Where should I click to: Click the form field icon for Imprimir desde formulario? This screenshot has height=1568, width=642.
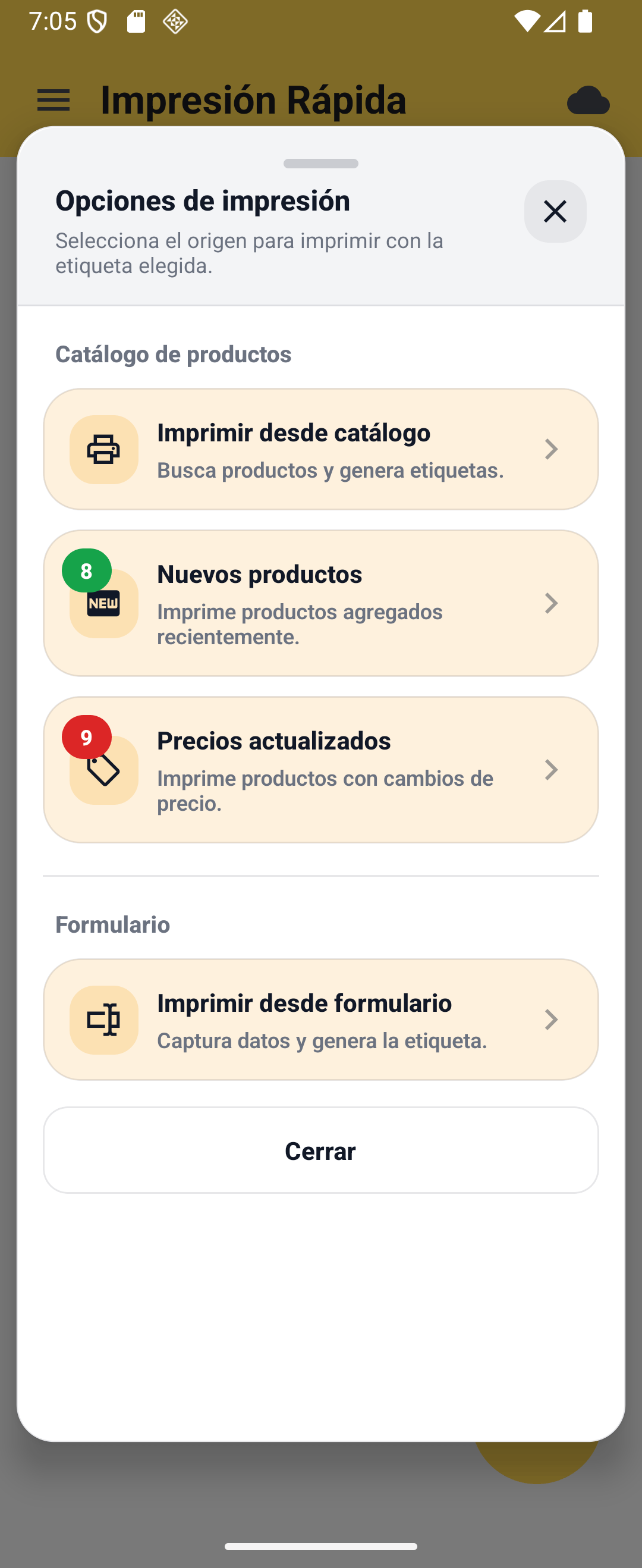point(103,1020)
